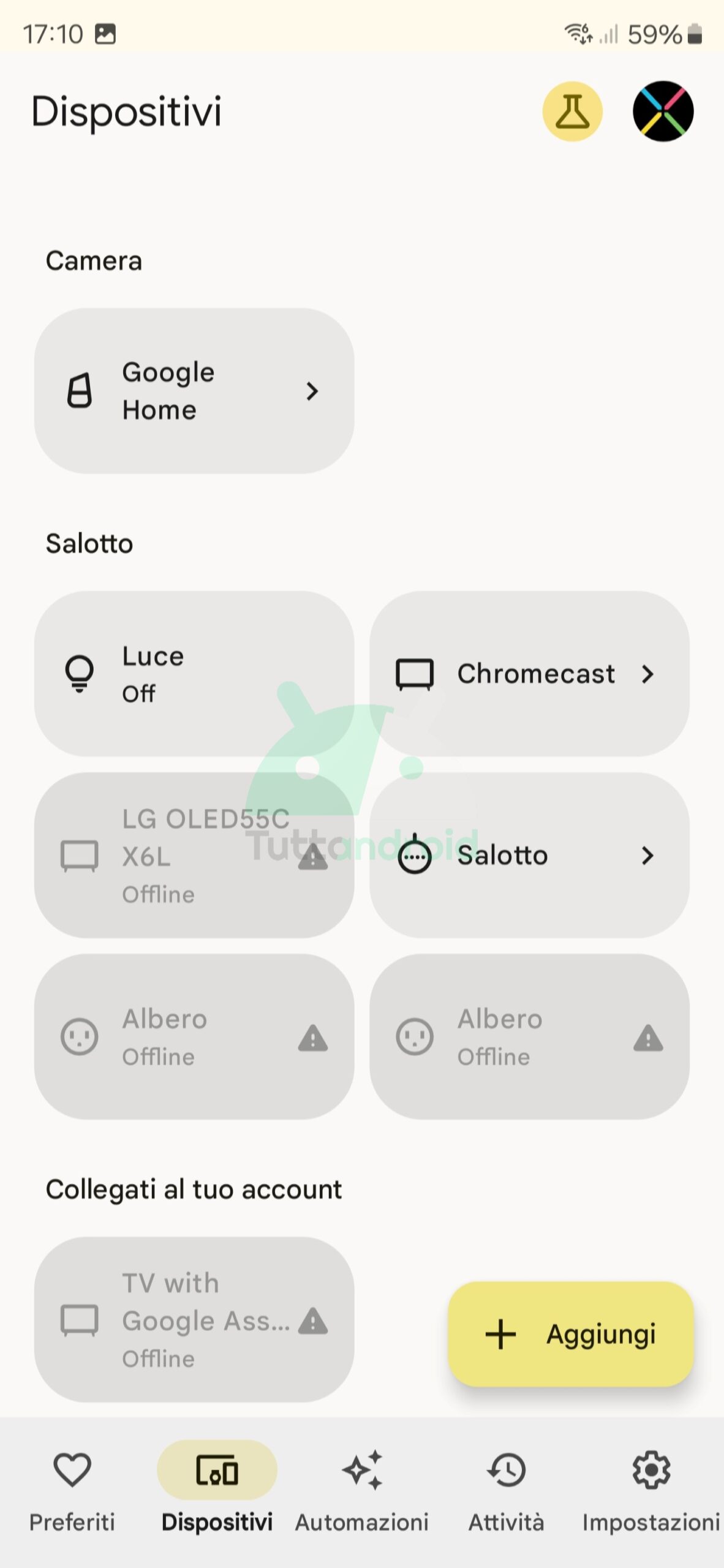This screenshot has width=724, height=1568.
Task: Open the Chromecast device card
Action: (x=529, y=674)
